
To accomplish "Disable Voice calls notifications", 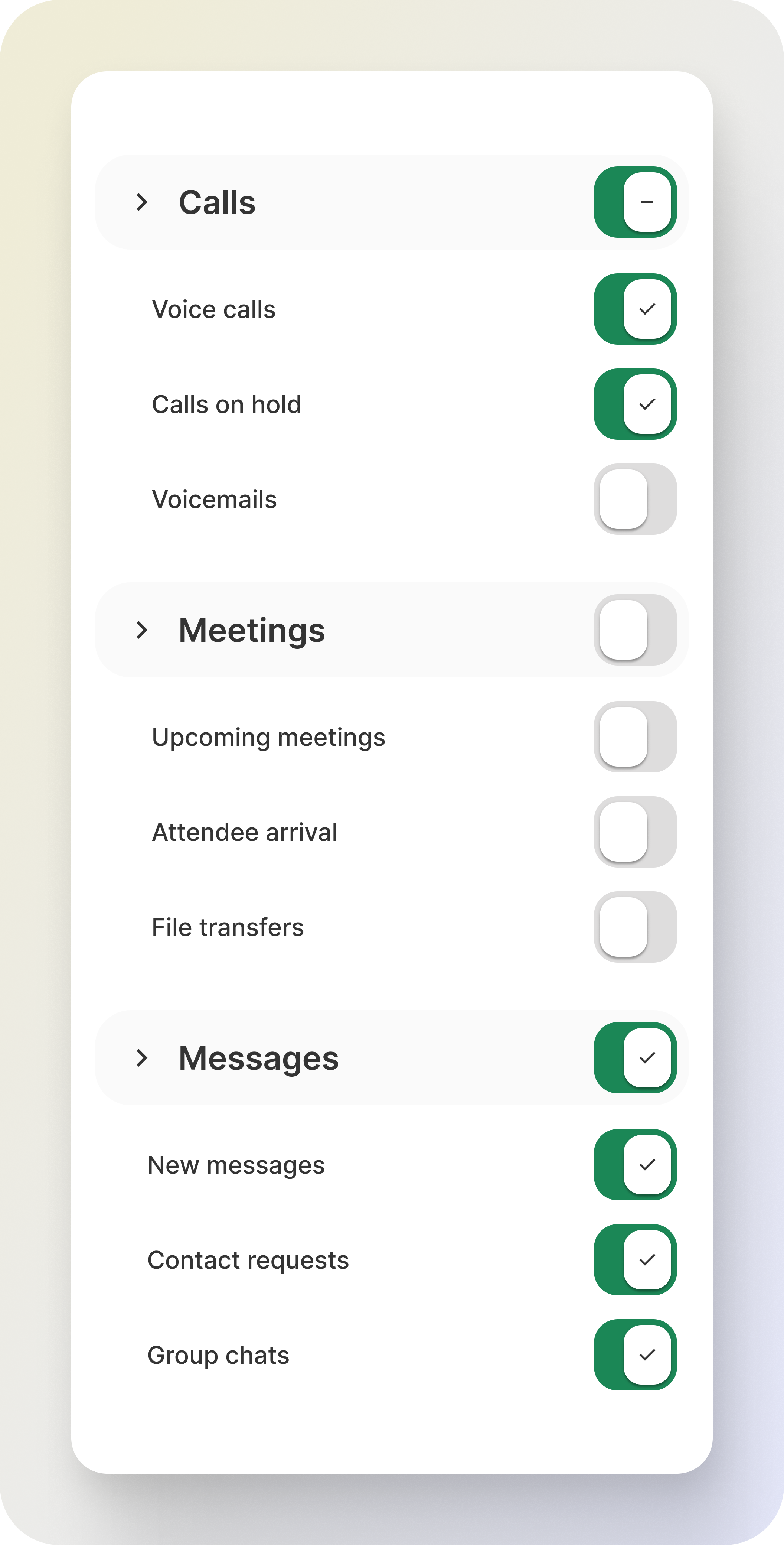I will [635, 309].
